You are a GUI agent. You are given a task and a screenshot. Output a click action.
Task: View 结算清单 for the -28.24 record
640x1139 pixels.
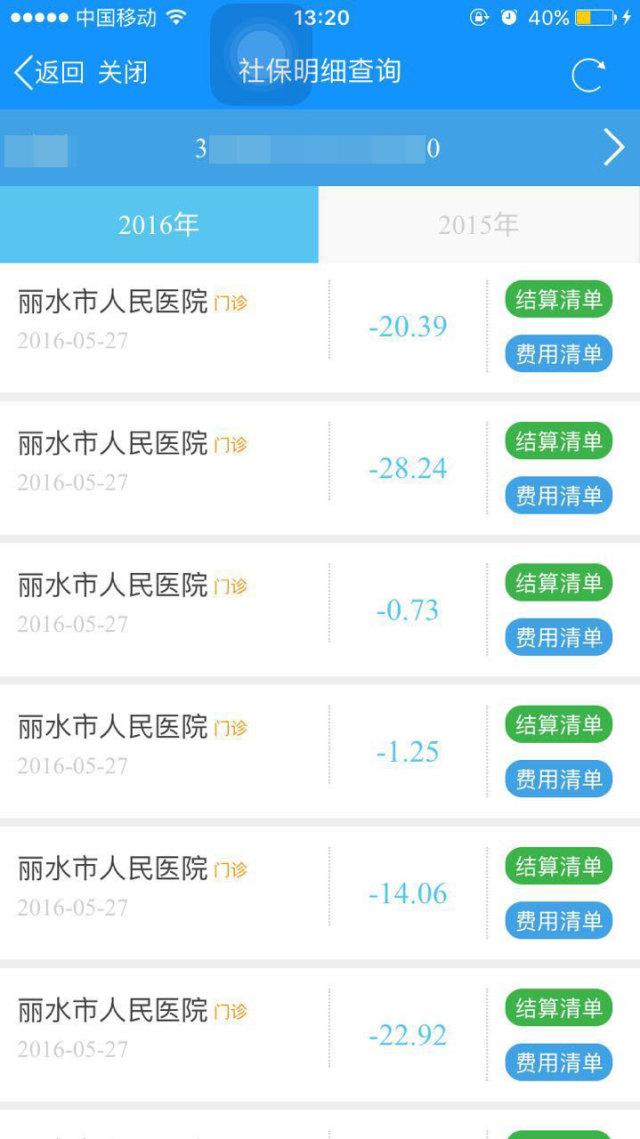[x=559, y=441]
